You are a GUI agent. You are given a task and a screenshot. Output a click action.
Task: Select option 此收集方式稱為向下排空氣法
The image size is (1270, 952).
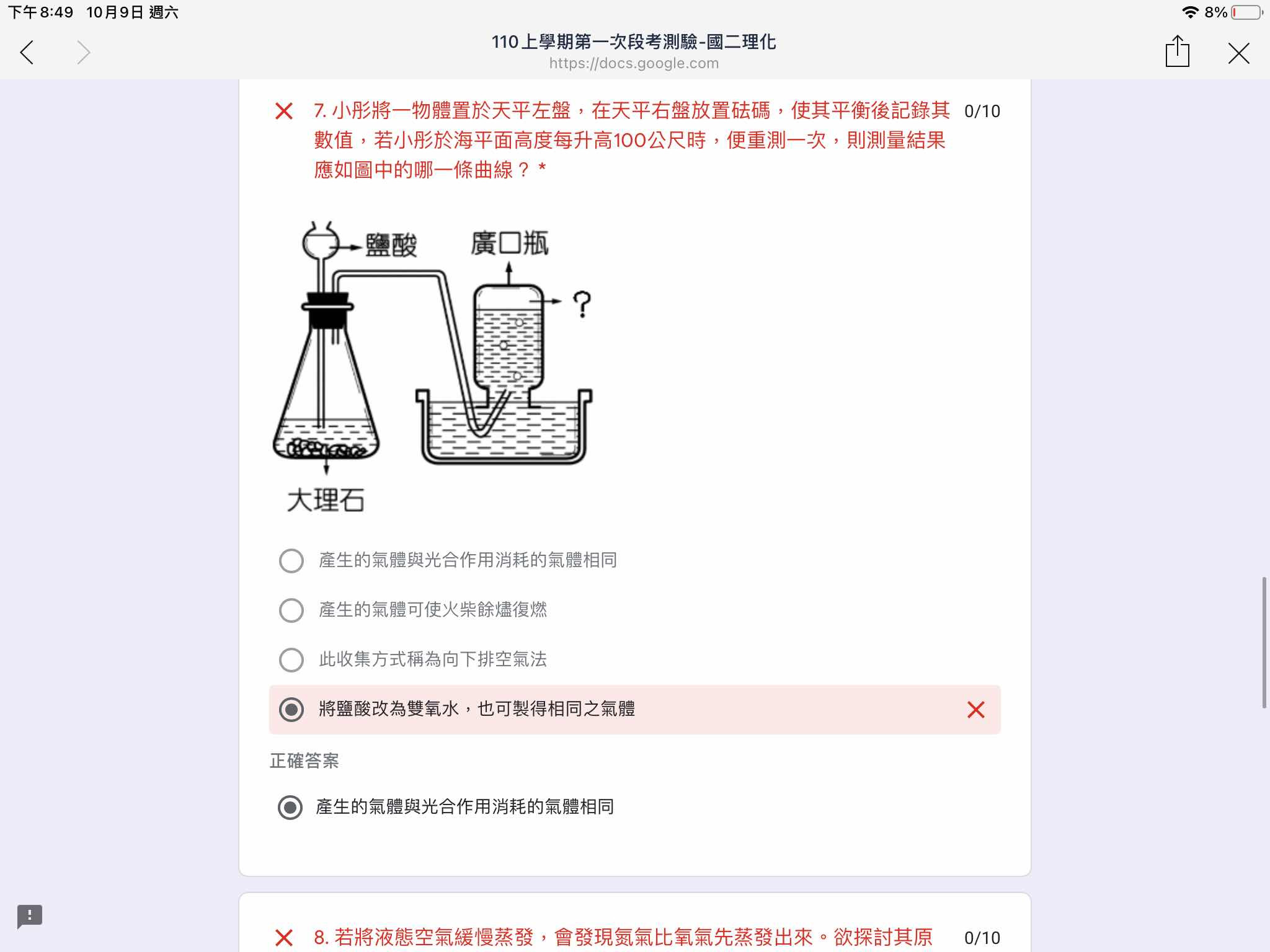point(291,660)
